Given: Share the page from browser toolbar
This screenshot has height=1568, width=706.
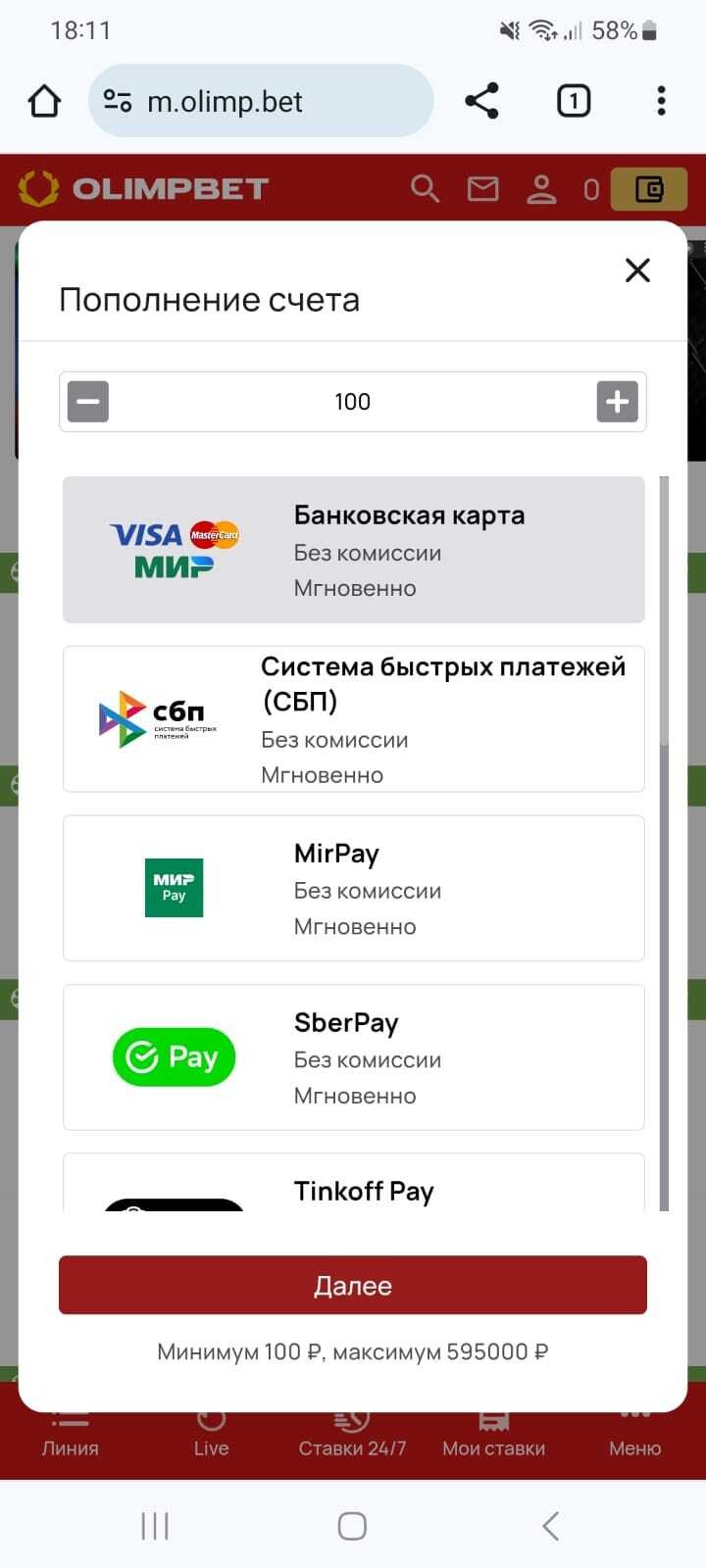Looking at the screenshot, I should click(x=481, y=101).
